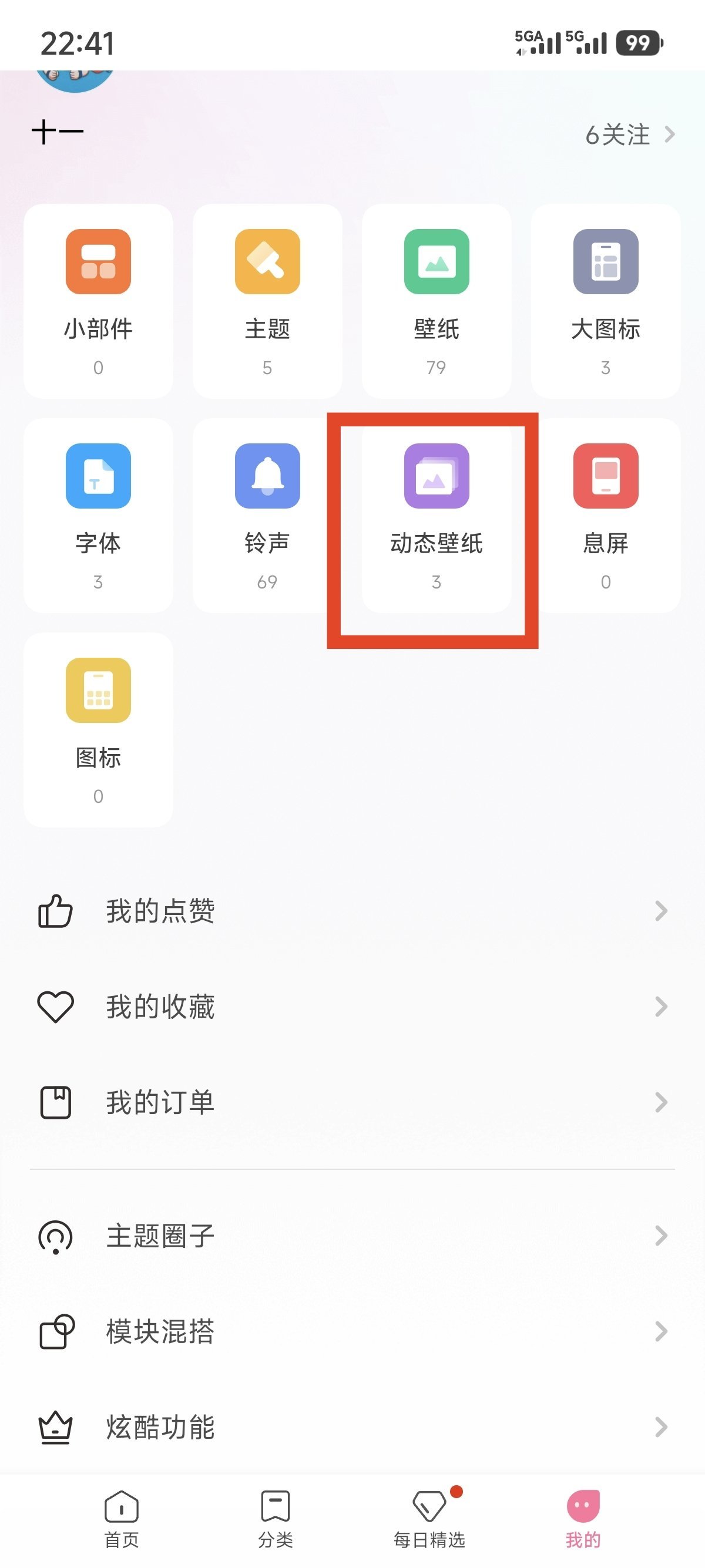Switch to the 分类 categories tab
Screen dimensions: 705x1568
[x=275, y=1519]
